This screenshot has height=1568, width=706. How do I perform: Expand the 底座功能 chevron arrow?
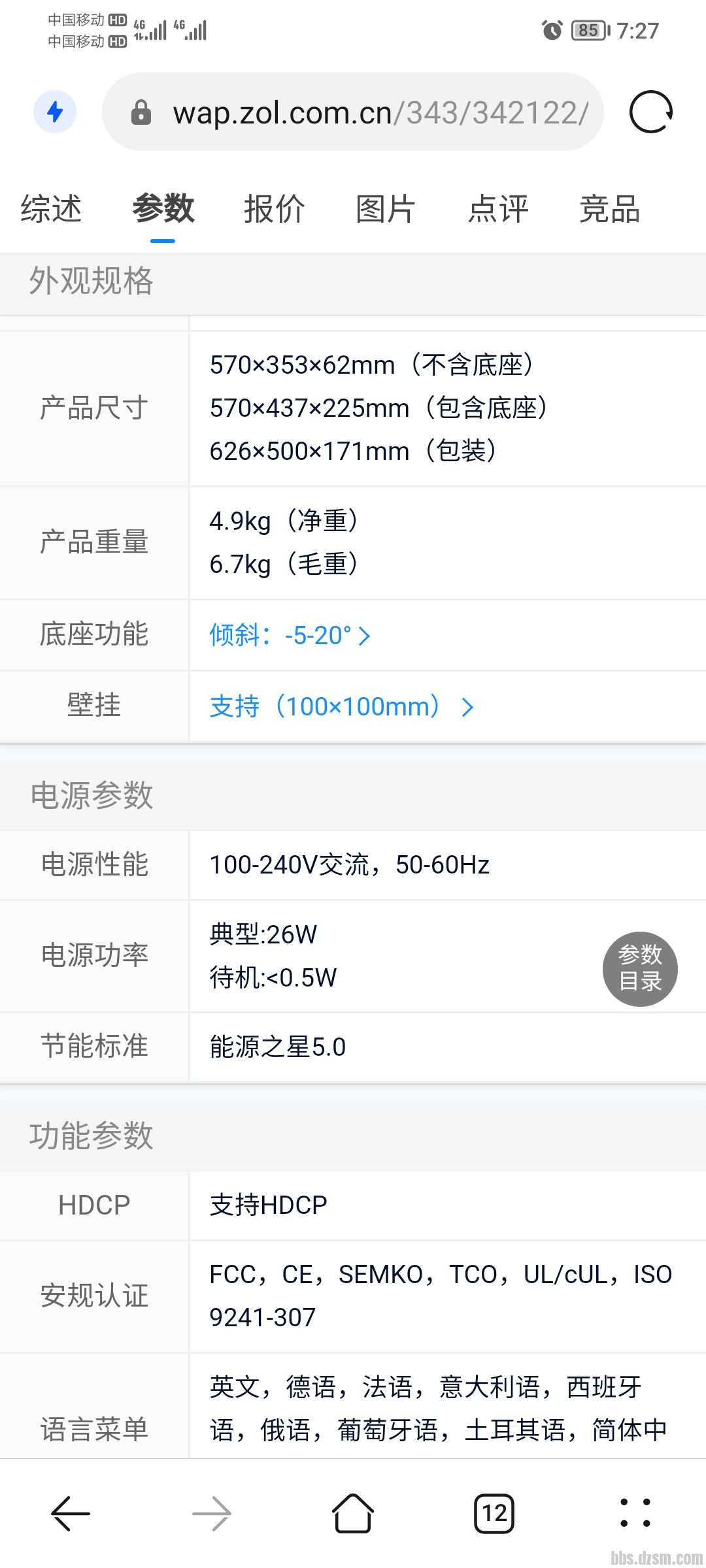click(x=364, y=634)
